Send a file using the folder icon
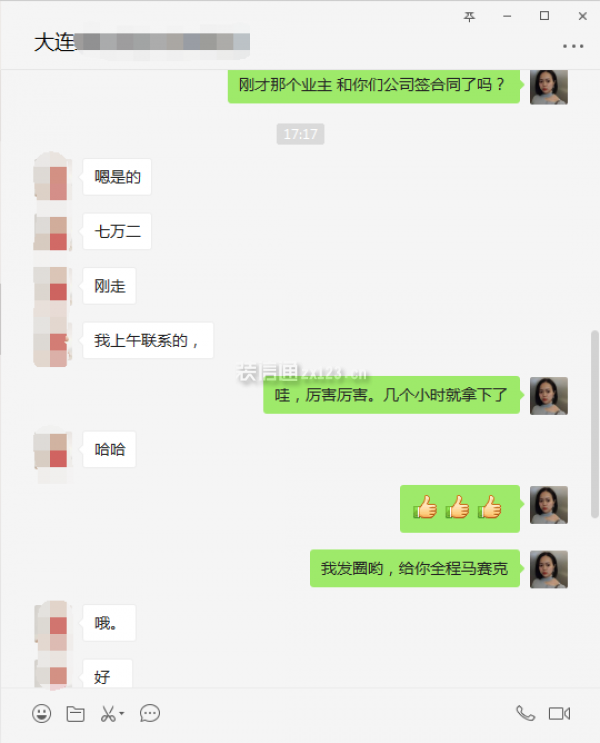Image resolution: width=600 pixels, height=743 pixels. (x=75, y=713)
